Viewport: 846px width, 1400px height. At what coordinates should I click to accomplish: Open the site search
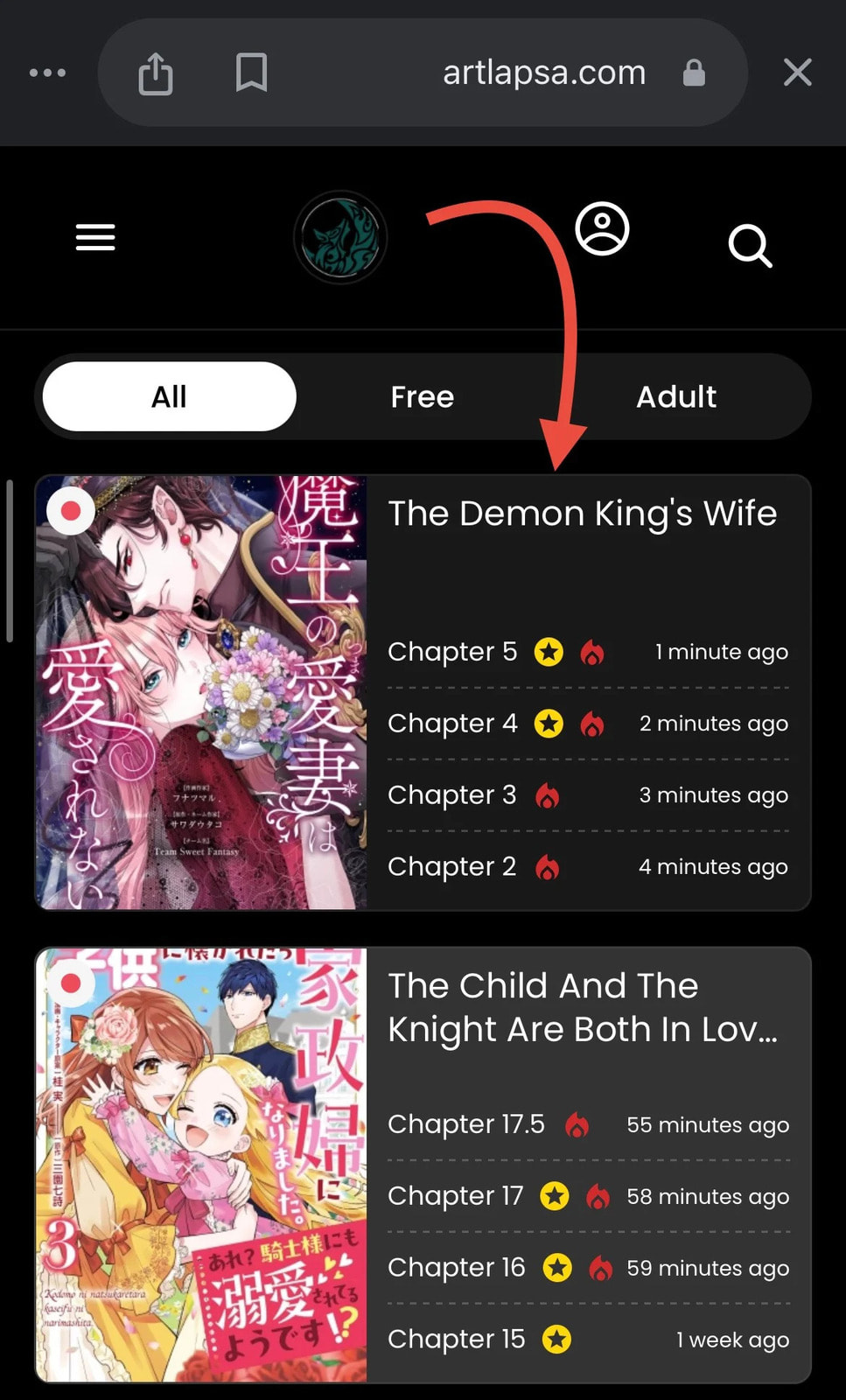point(750,246)
